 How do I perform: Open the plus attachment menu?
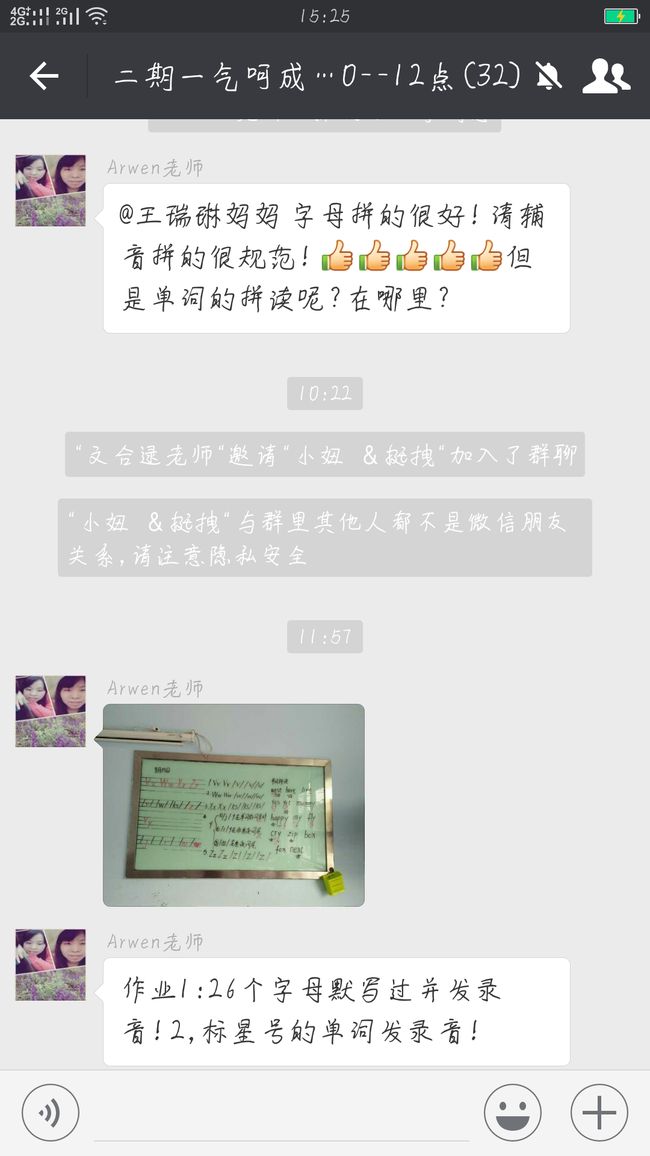pyautogui.click(x=599, y=1113)
